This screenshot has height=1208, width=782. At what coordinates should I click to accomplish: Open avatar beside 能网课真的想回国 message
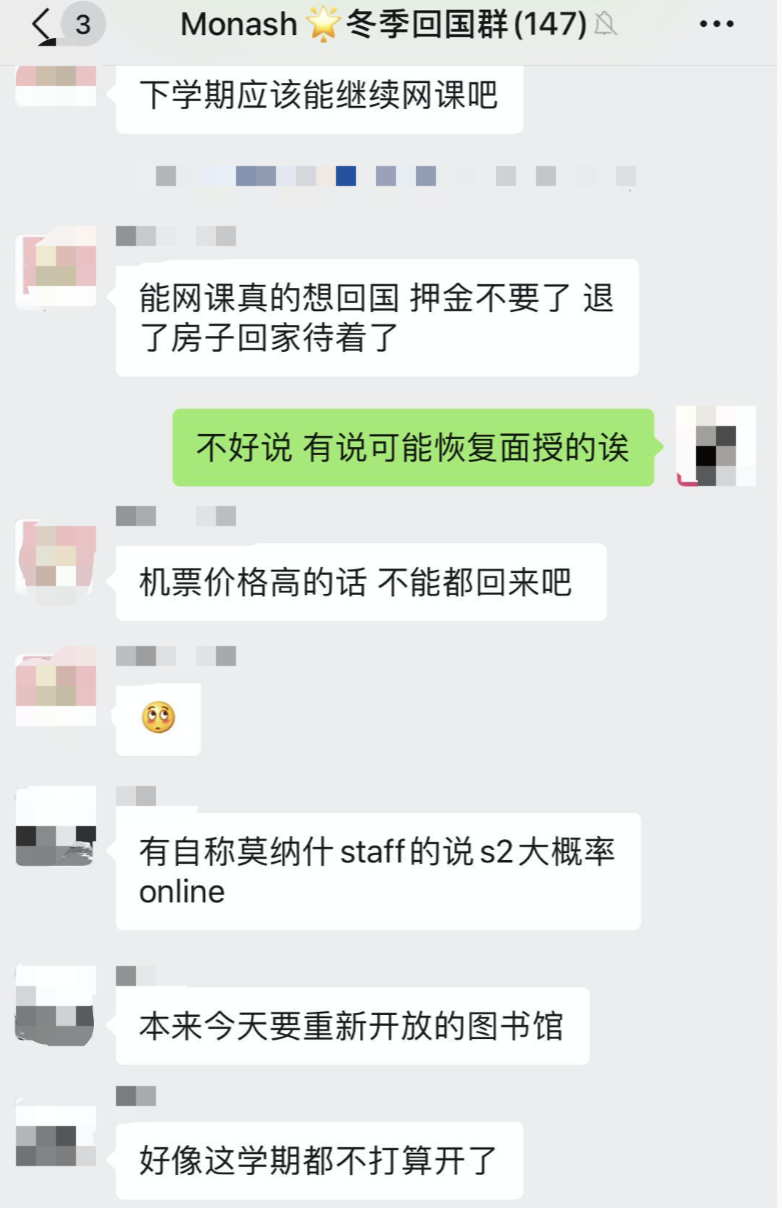[x=56, y=268]
